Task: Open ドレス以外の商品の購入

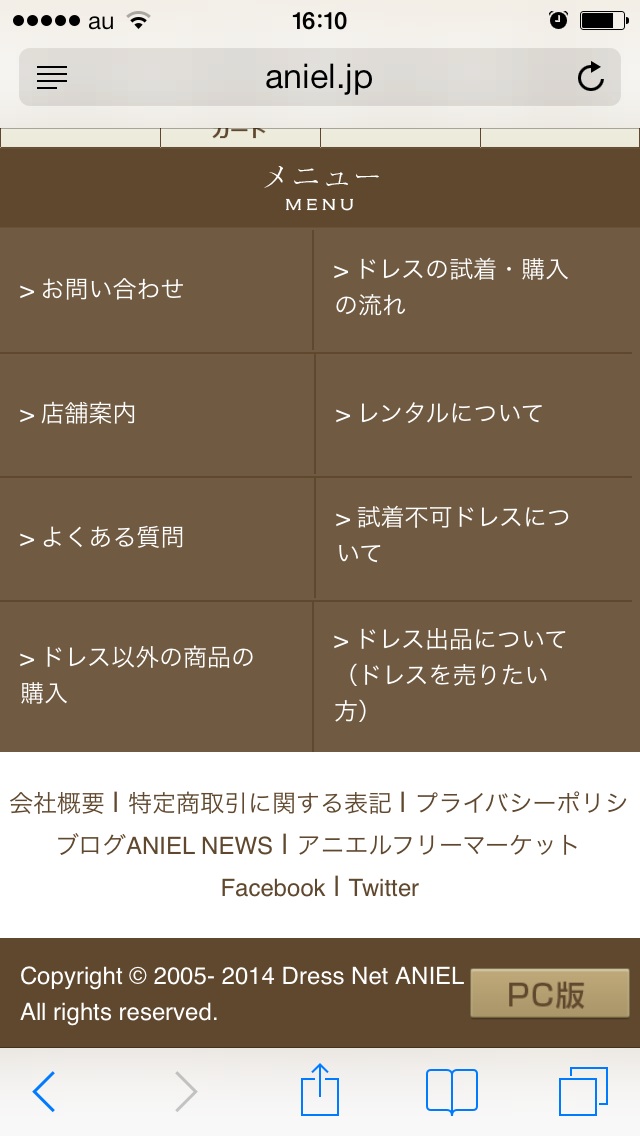Action: pos(156,676)
